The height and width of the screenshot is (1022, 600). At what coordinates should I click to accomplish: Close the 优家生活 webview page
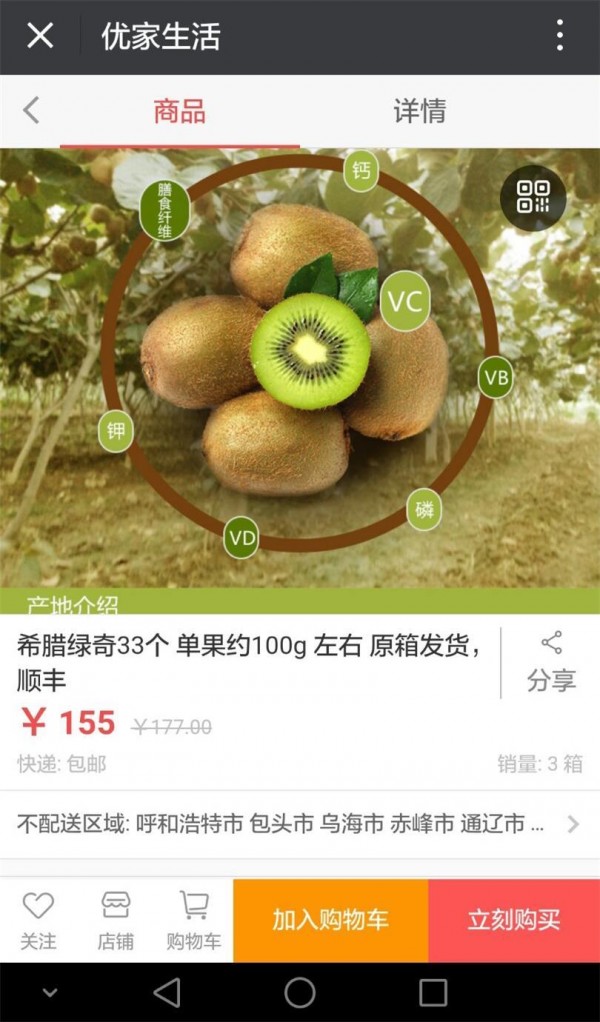click(40, 36)
